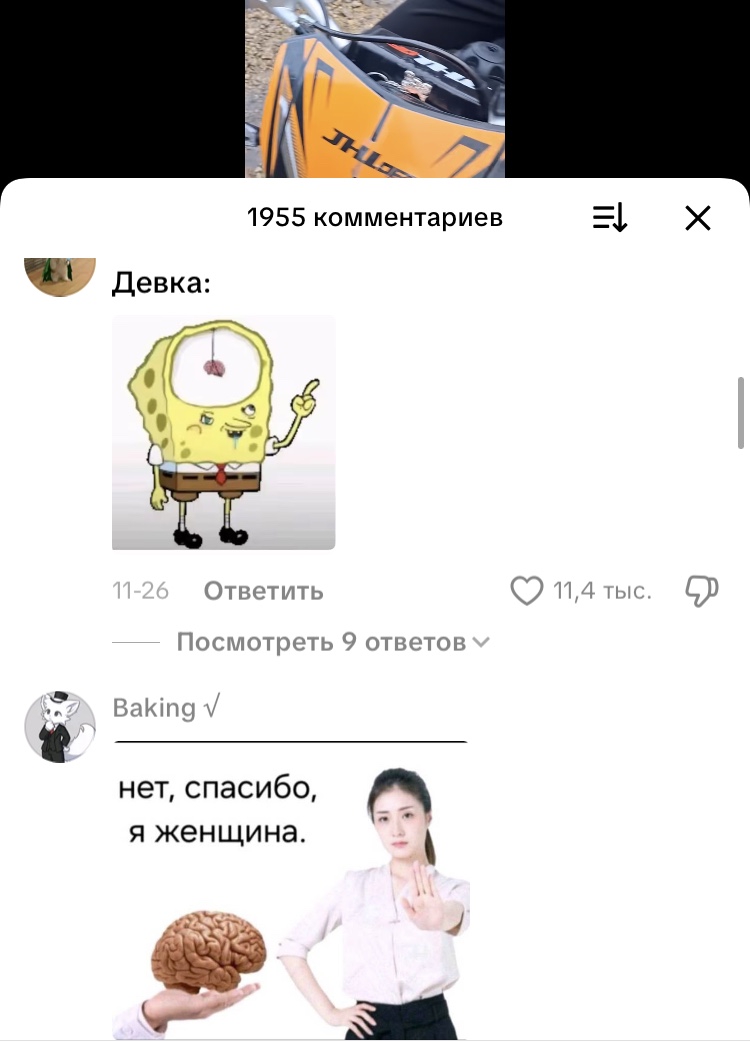Open the comment sorting options
Screen dimensions: 750x1049
(609, 218)
